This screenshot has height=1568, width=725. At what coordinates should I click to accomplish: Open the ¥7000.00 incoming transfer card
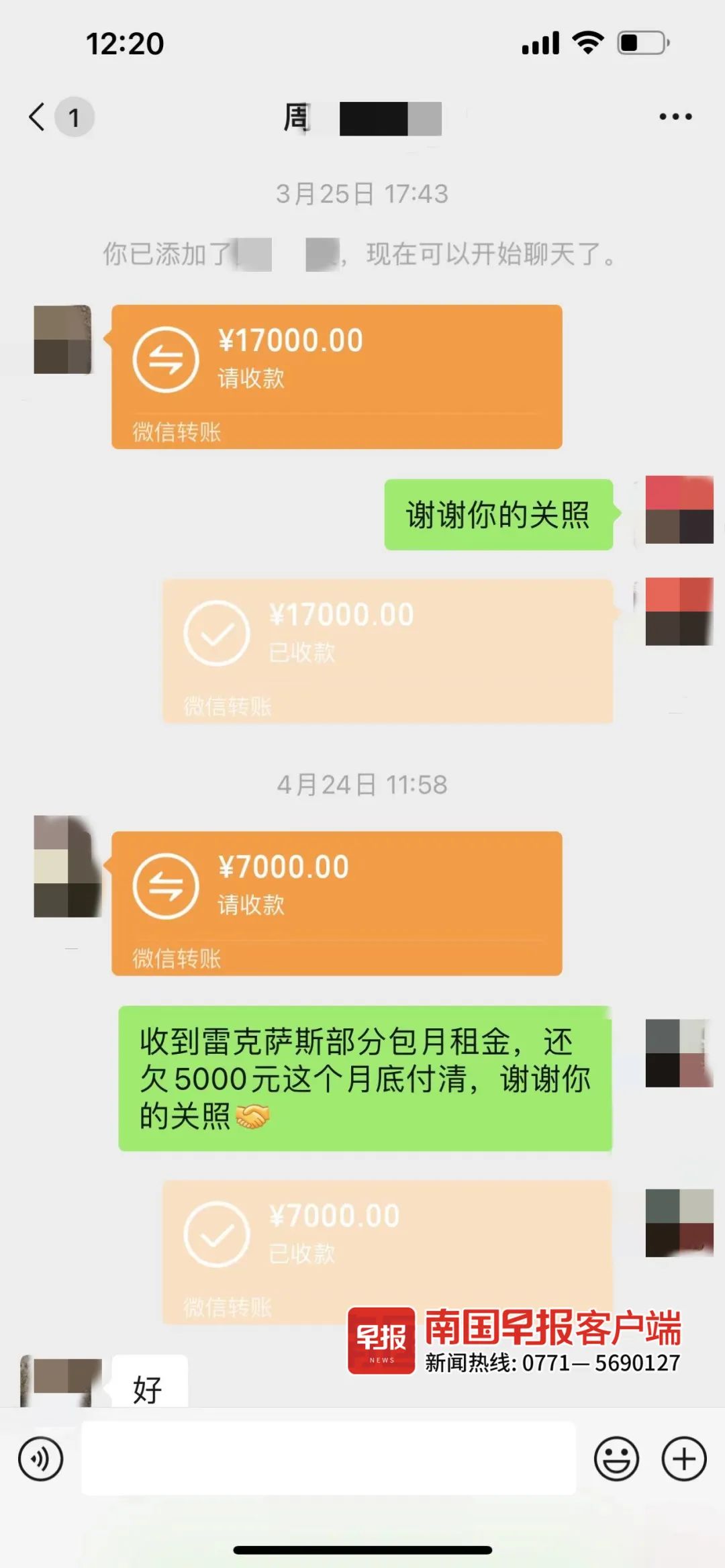336,903
